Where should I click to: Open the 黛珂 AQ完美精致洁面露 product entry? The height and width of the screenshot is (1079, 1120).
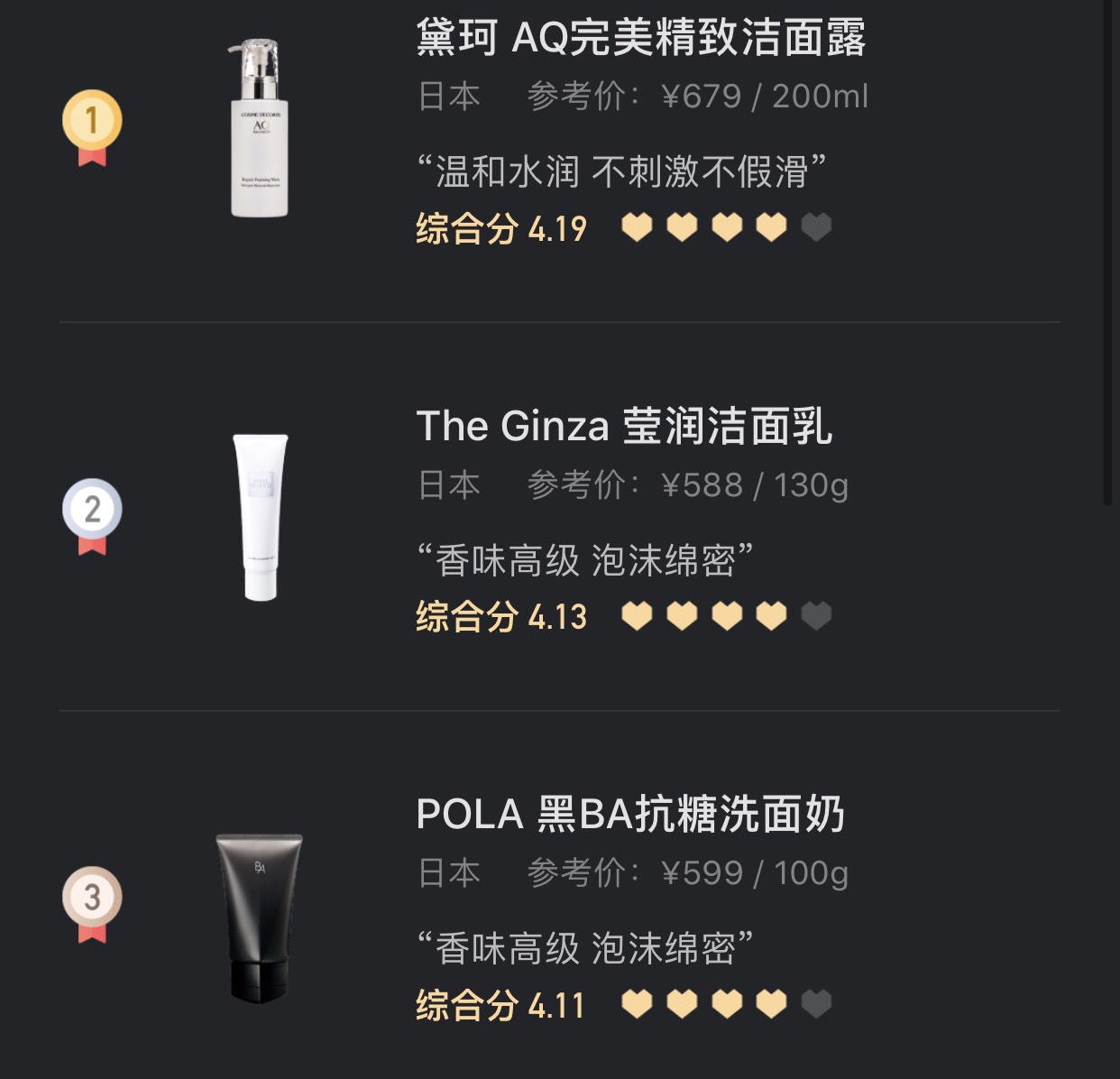(x=640, y=39)
